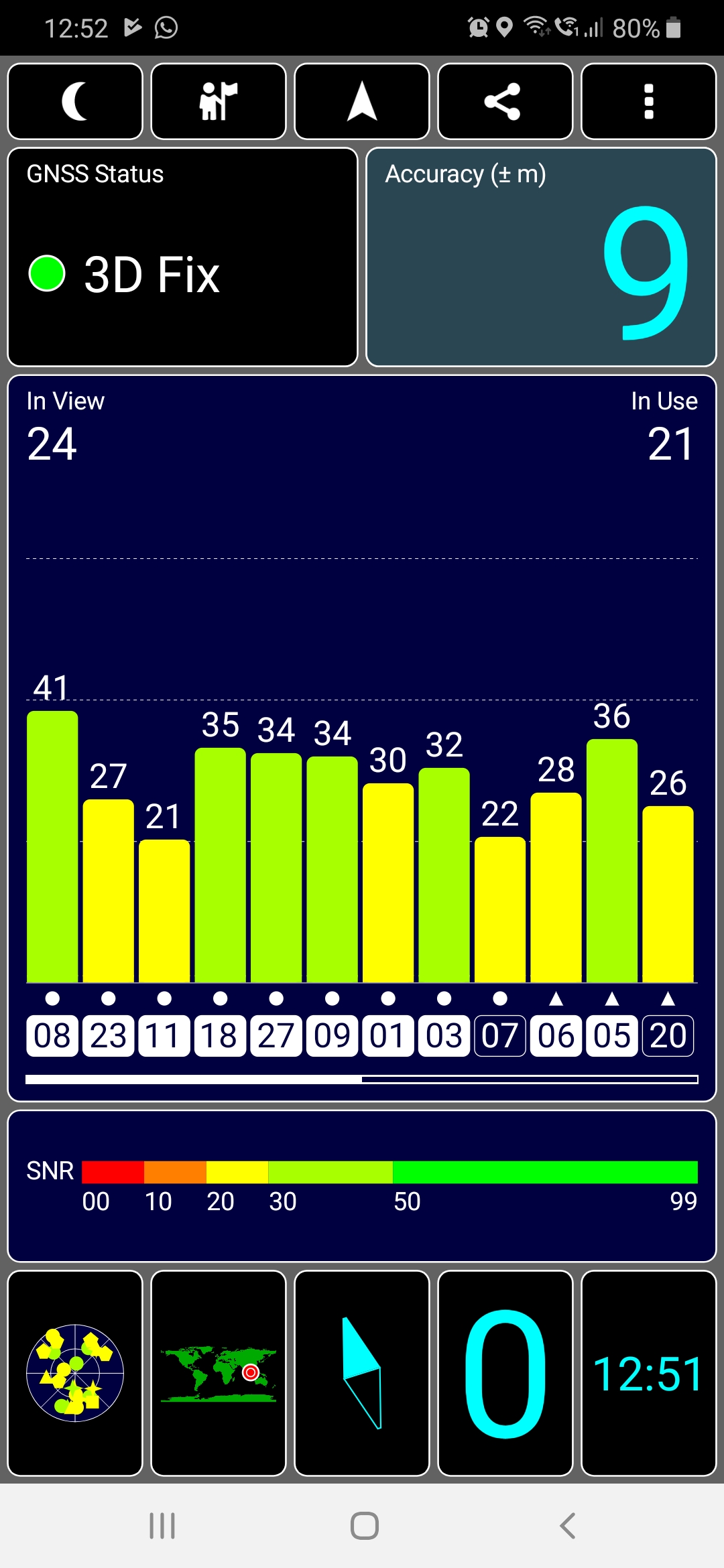Open the compass needle tile

(362, 1373)
